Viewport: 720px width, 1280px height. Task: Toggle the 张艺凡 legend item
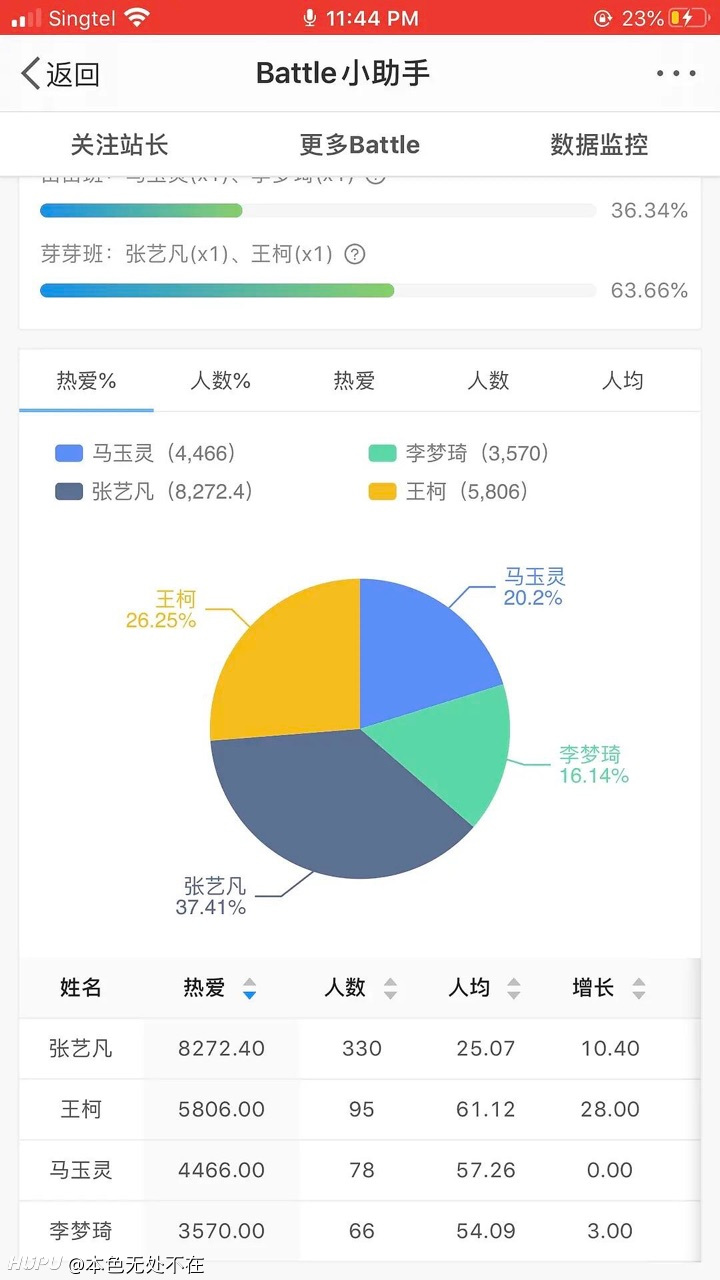tap(154, 492)
